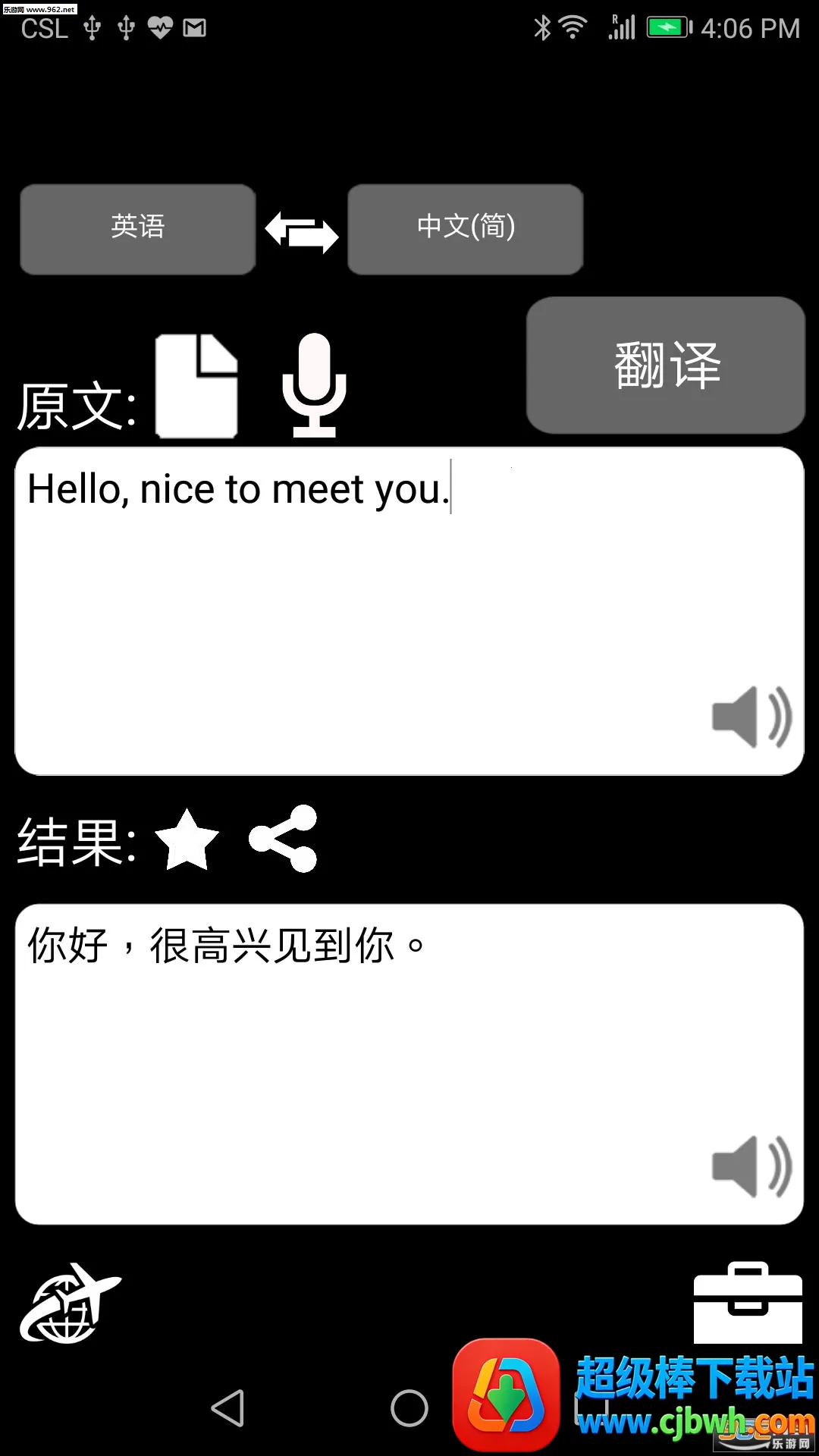
Task: Share the translation result
Action: [x=284, y=839]
